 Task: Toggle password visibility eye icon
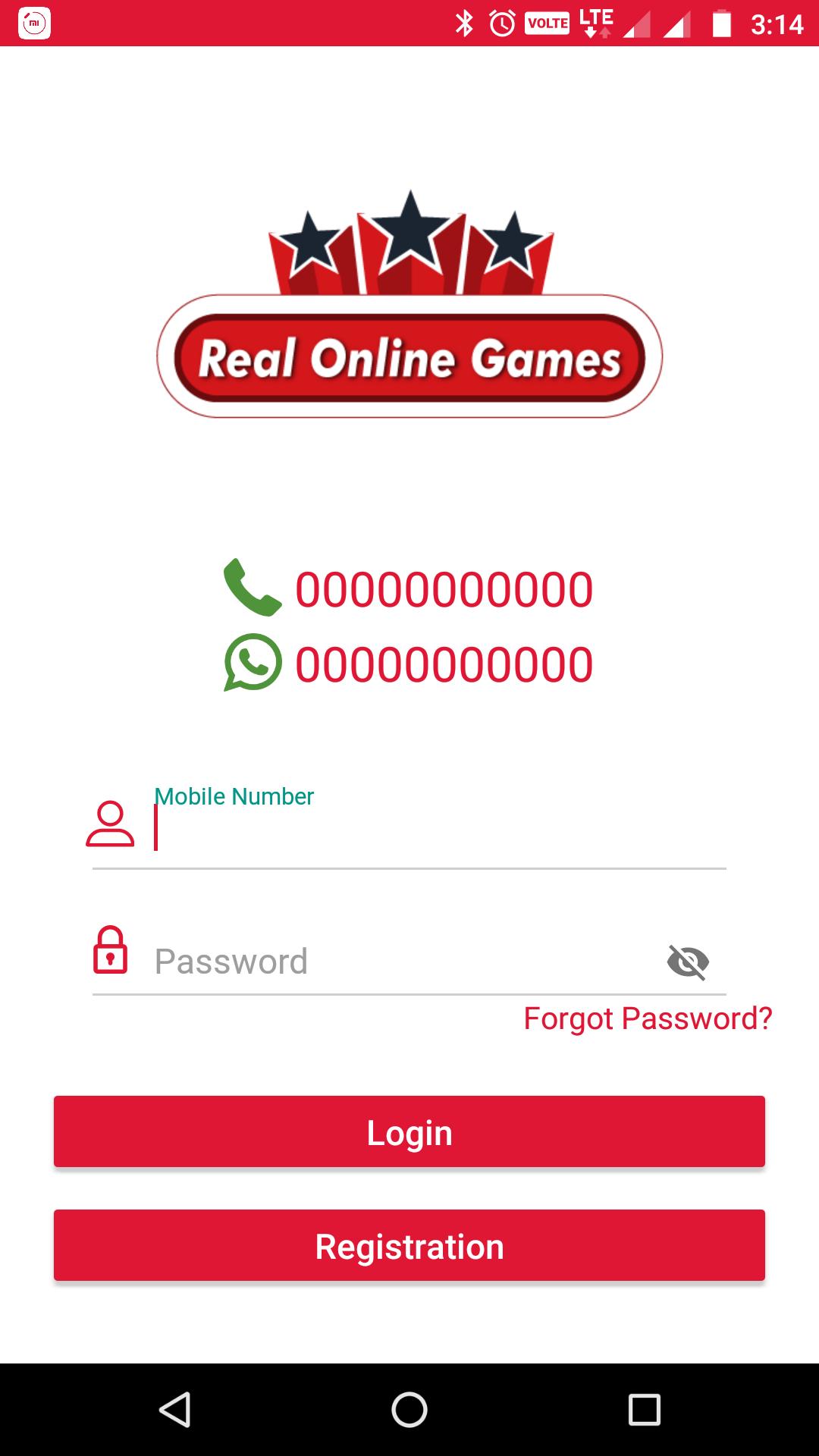[x=688, y=962]
